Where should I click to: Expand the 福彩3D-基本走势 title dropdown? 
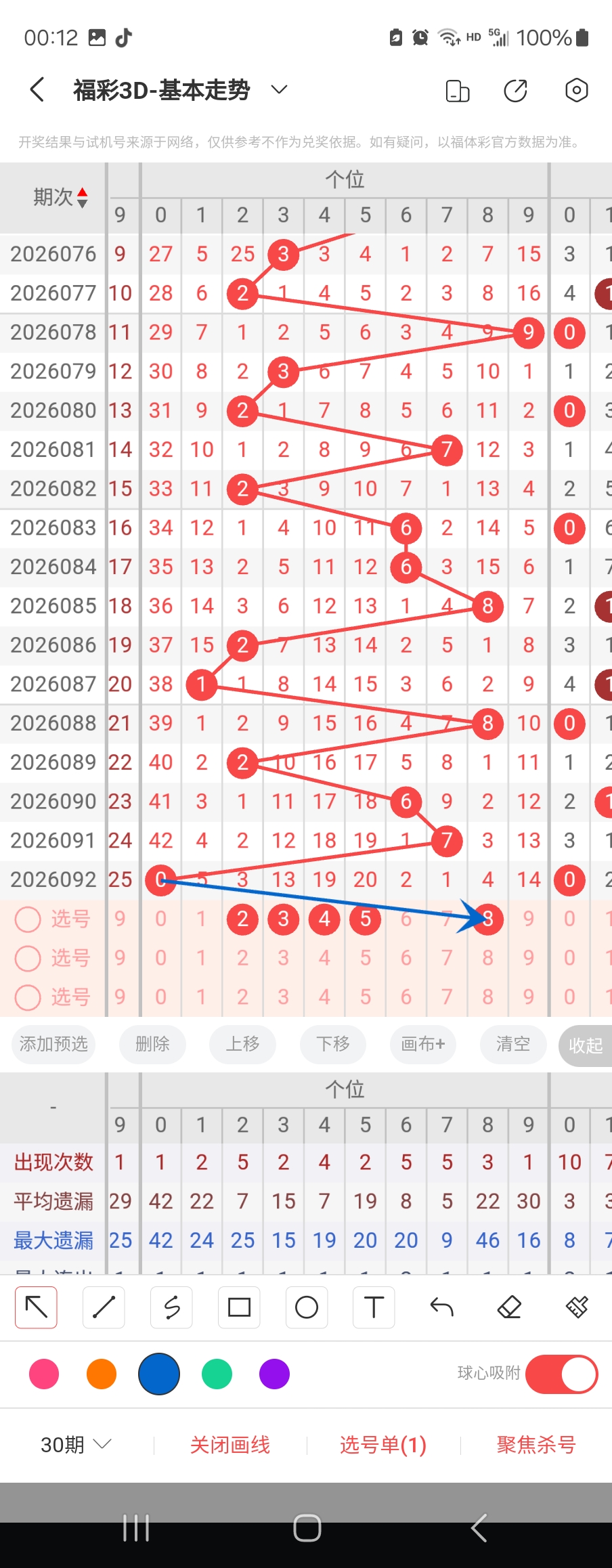coord(279,89)
